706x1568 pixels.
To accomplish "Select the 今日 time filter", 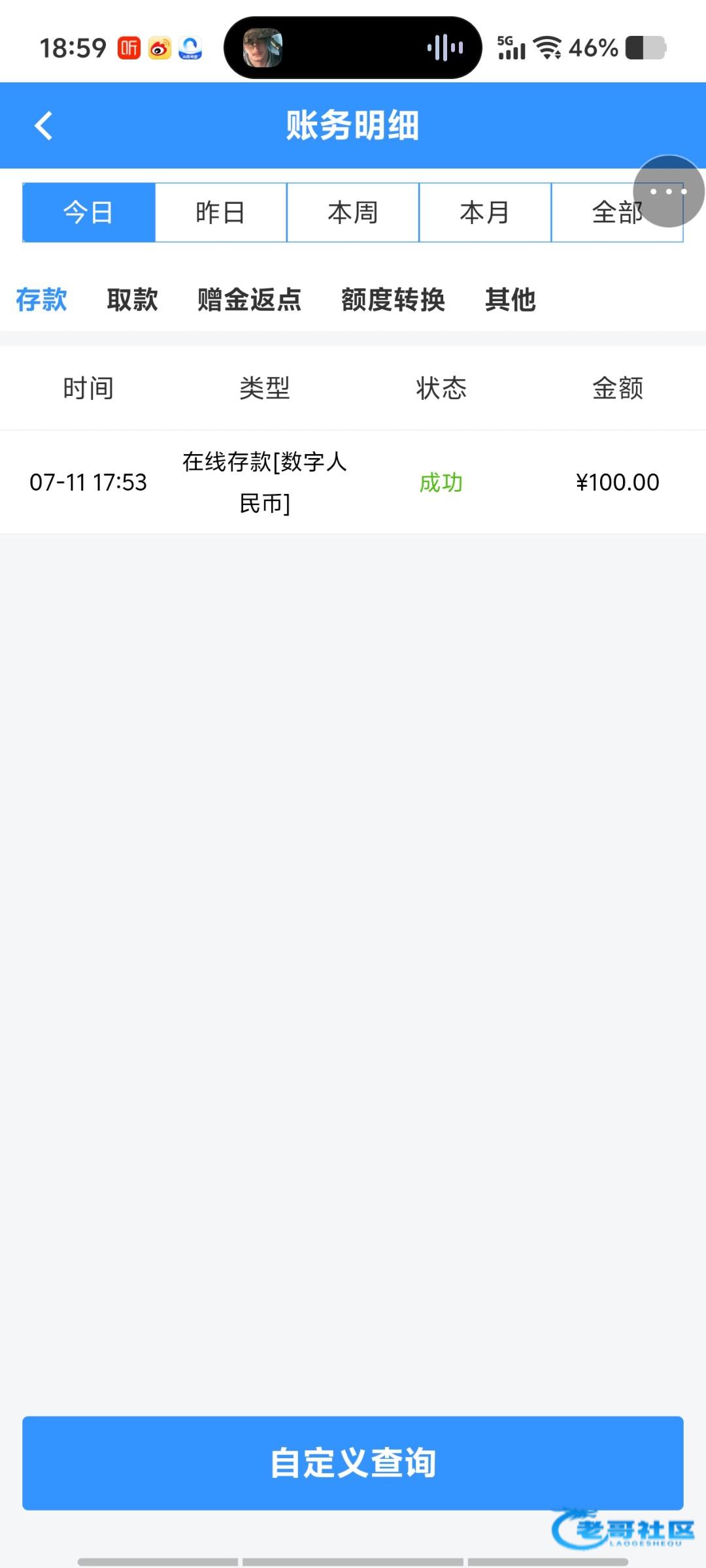I will tap(89, 212).
